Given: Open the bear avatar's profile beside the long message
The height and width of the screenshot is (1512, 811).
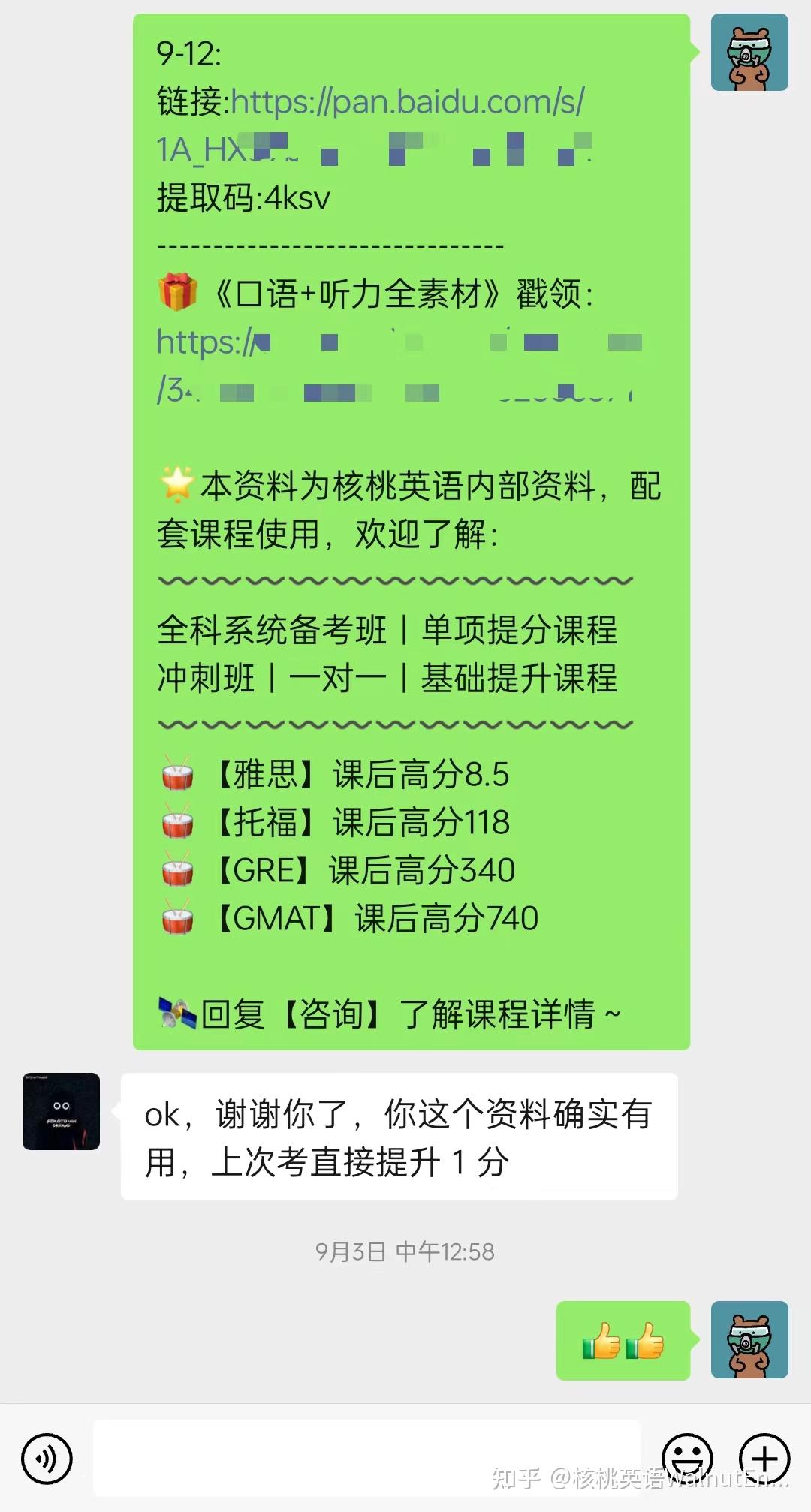Looking at the screenshot, I should point(749,53).
